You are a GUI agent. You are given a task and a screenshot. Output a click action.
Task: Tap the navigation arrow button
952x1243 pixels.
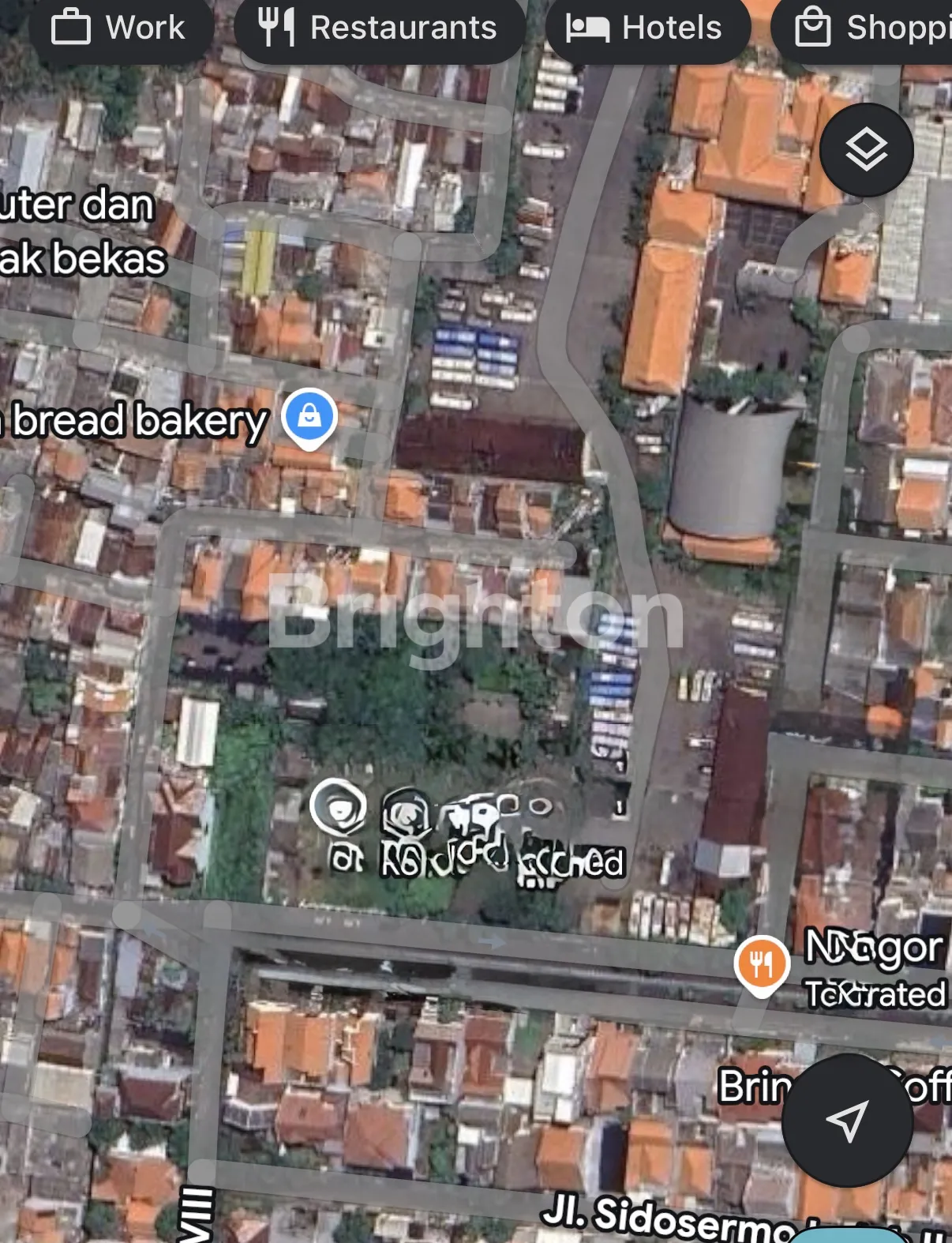(847, 1120)
